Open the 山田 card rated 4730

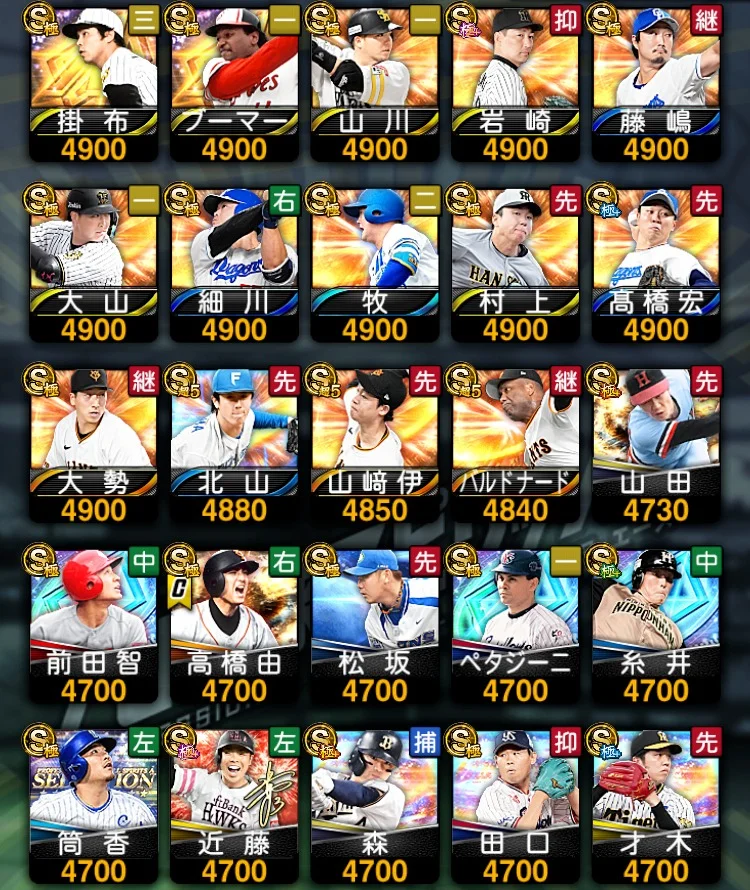click(655, 440)
